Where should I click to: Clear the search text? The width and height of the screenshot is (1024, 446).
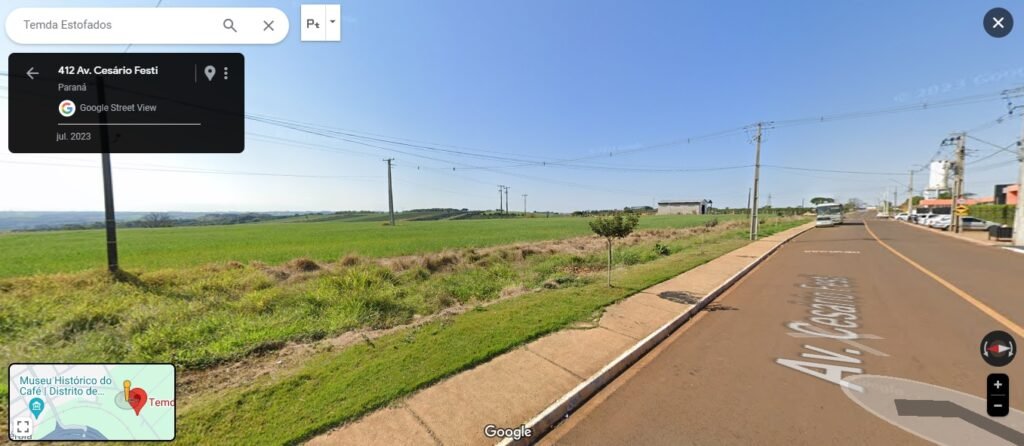click(268, 26)
